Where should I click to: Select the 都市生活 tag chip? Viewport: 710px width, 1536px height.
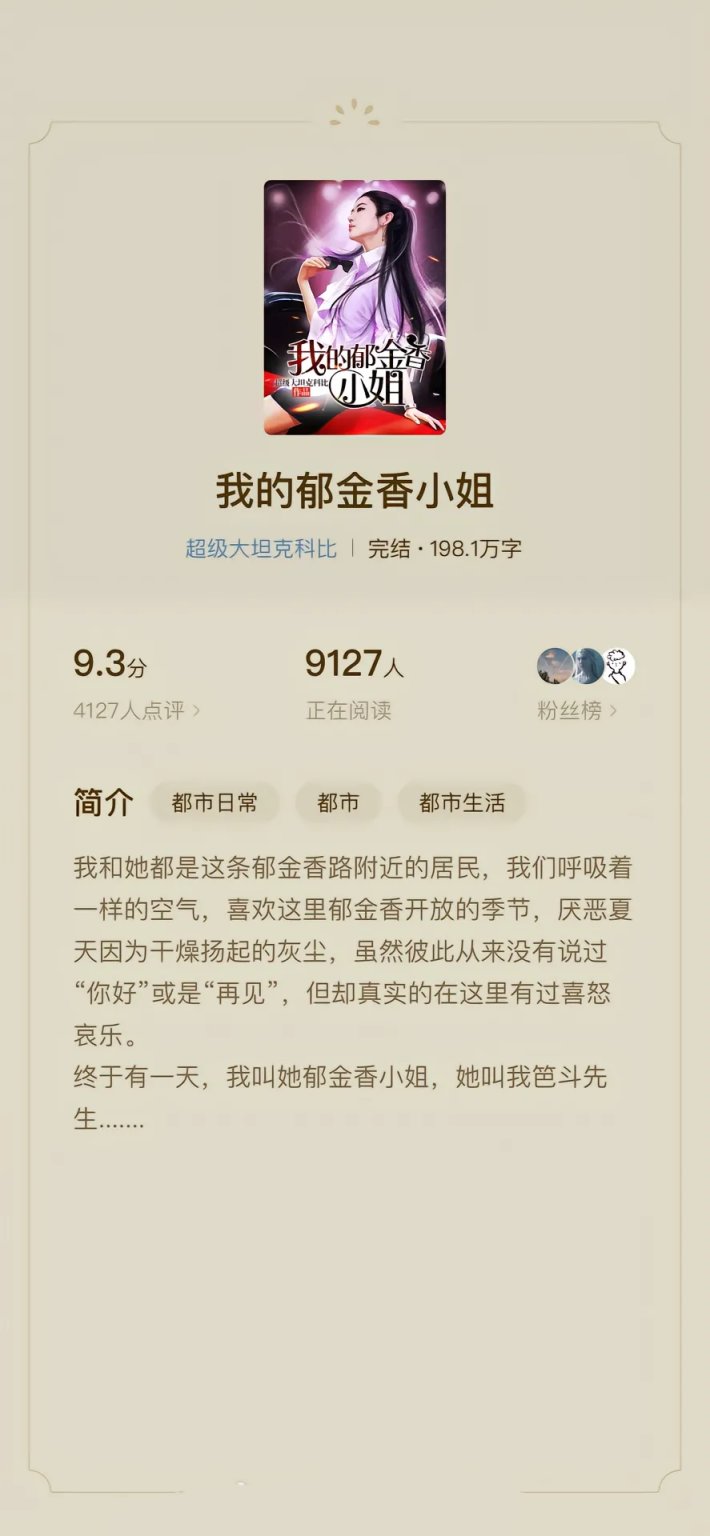pyautogui.click(x=462, y=802)
